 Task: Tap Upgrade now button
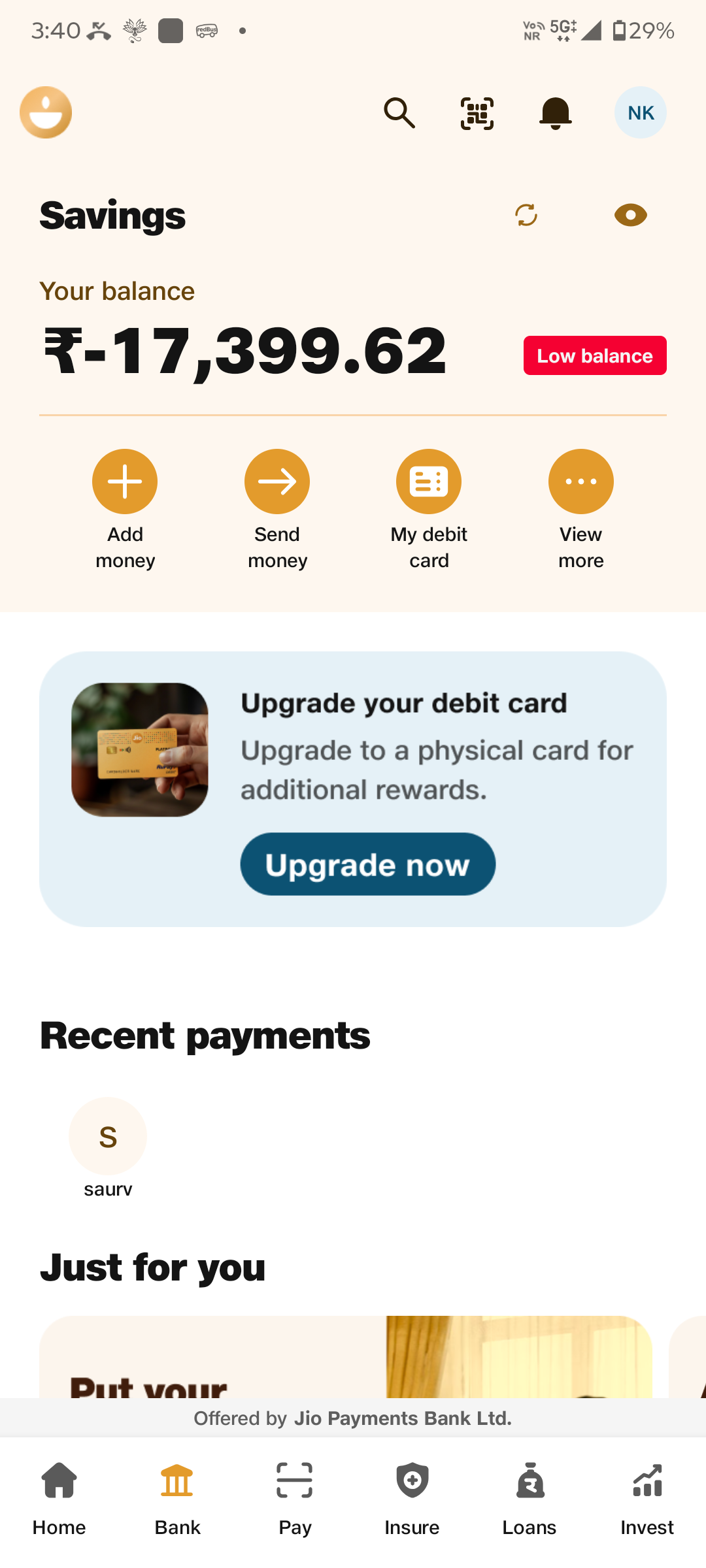pos(367,864)
